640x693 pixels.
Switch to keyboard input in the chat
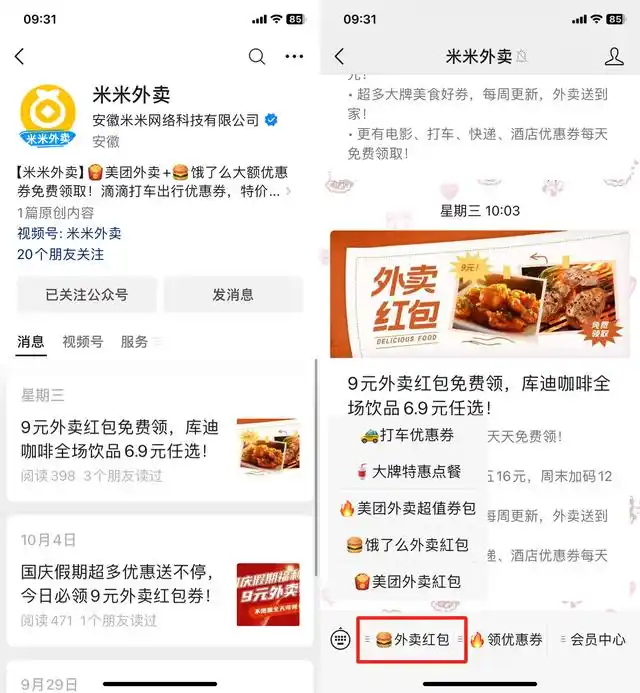[x=340, y=639]
